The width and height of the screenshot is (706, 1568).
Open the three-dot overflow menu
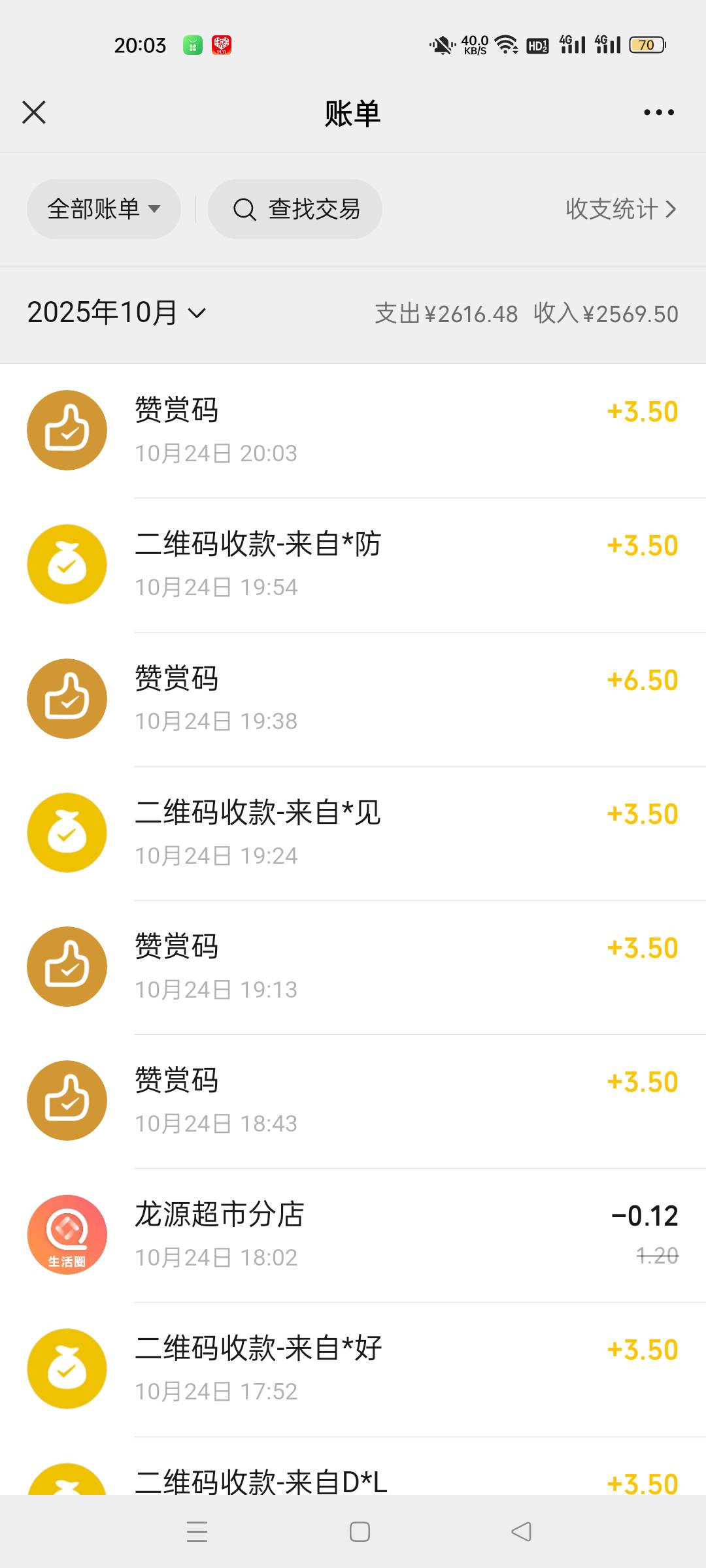(x=658, y=112)
